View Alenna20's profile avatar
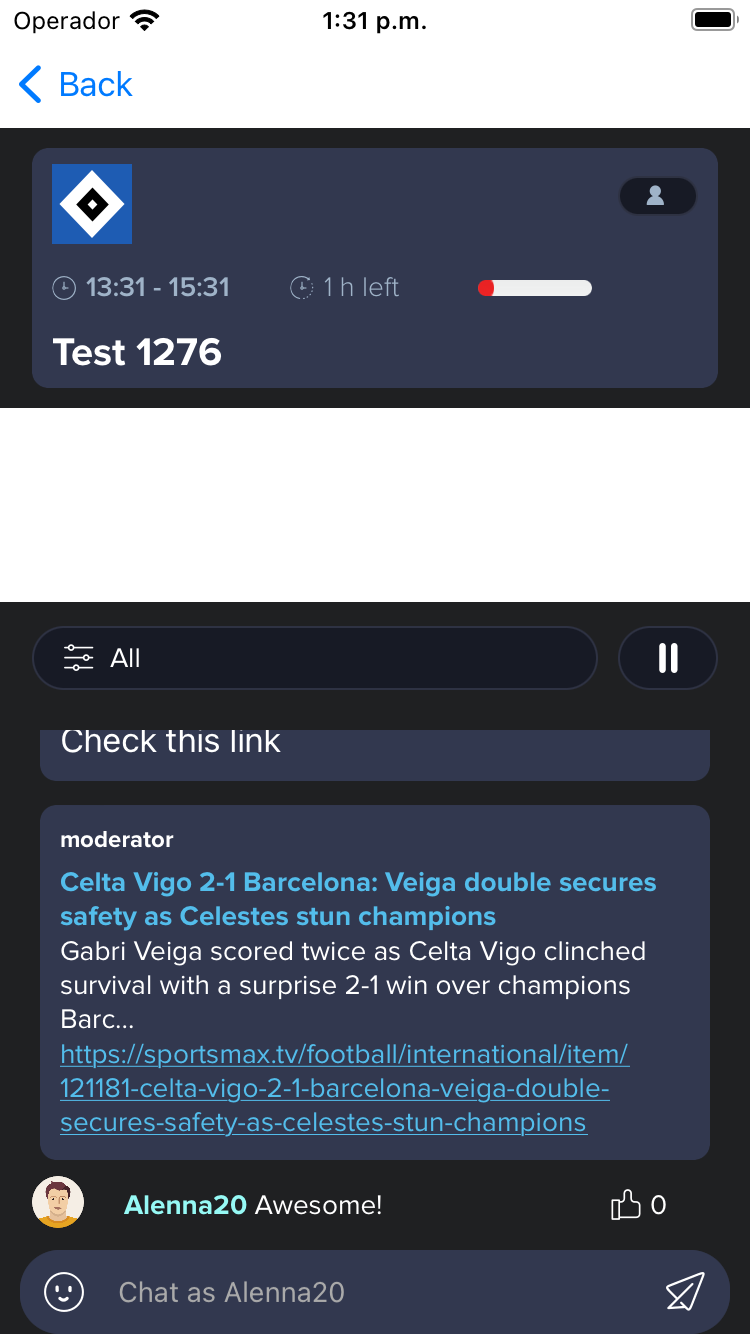 [x=58, y=1202]
